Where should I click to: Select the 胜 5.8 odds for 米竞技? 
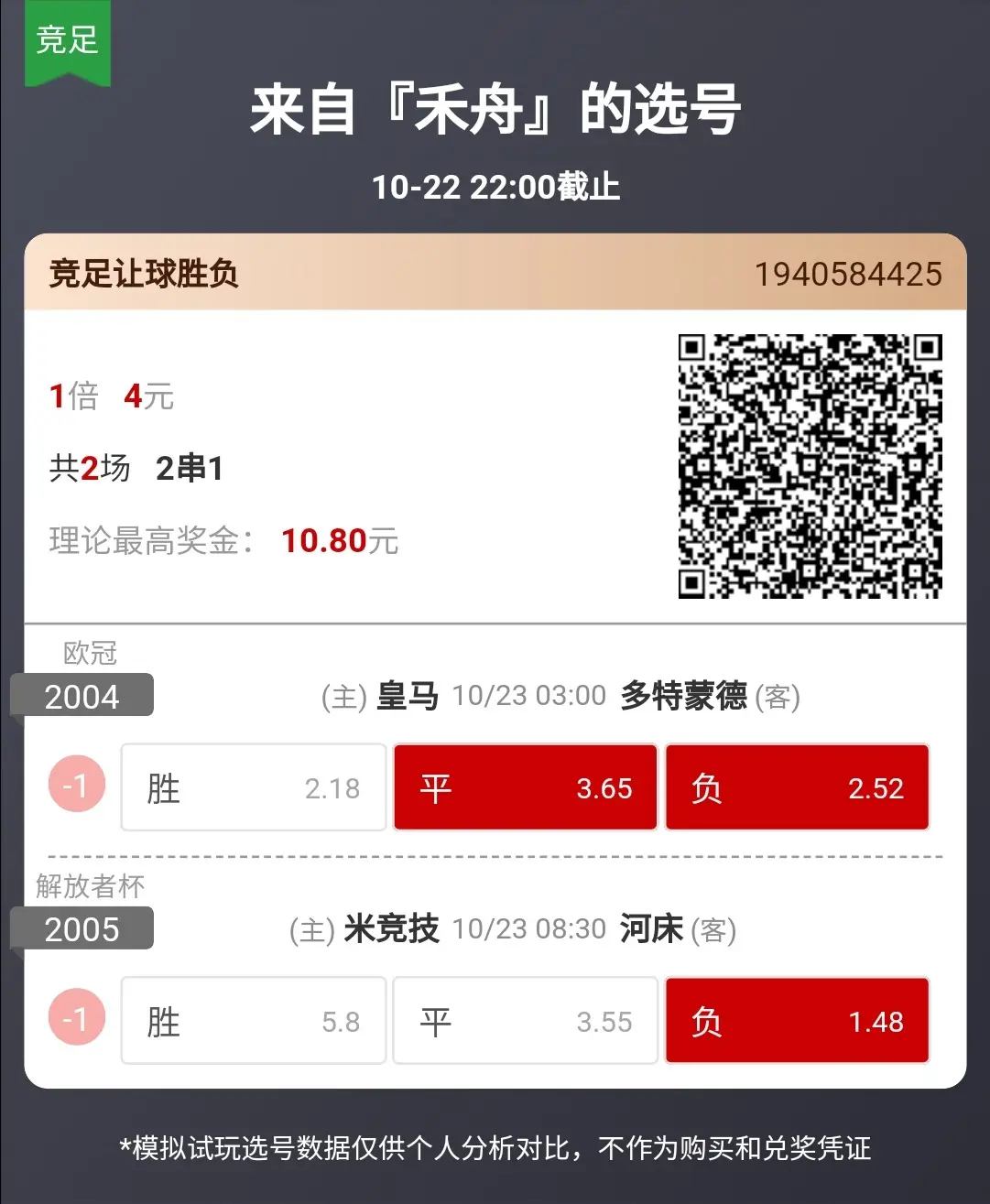[253, 1020]
